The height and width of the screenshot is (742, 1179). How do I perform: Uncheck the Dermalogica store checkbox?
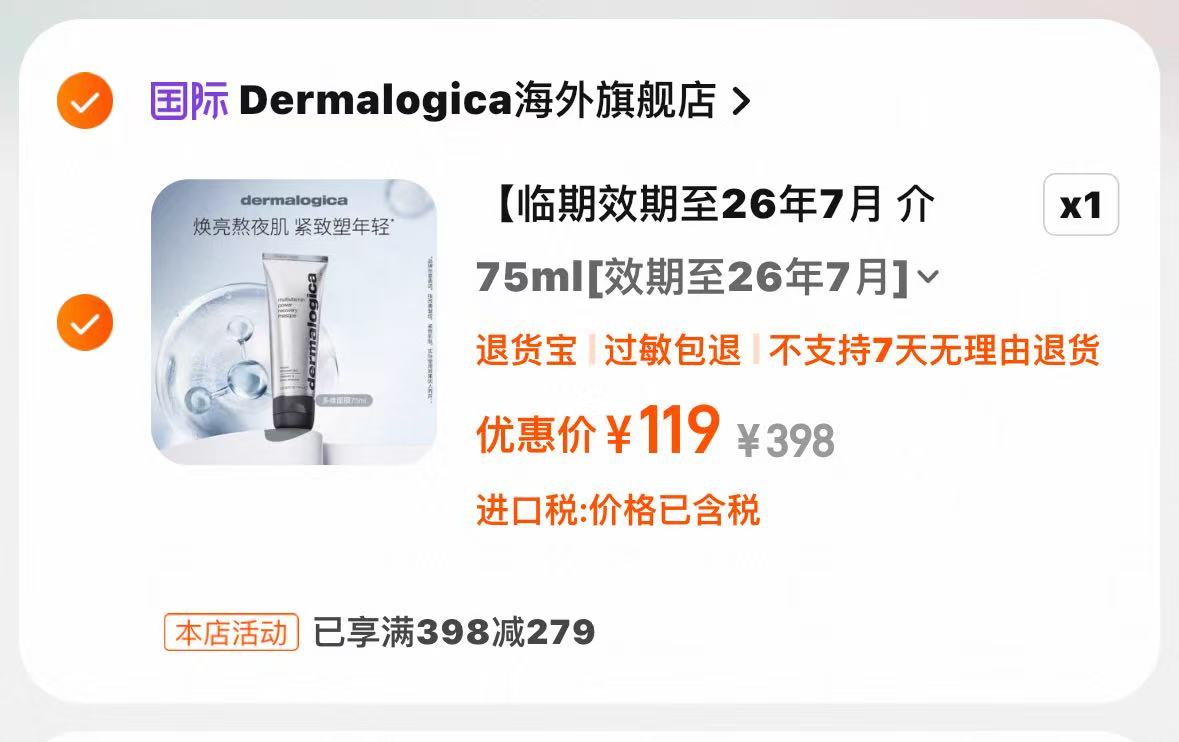click(85, 101)
